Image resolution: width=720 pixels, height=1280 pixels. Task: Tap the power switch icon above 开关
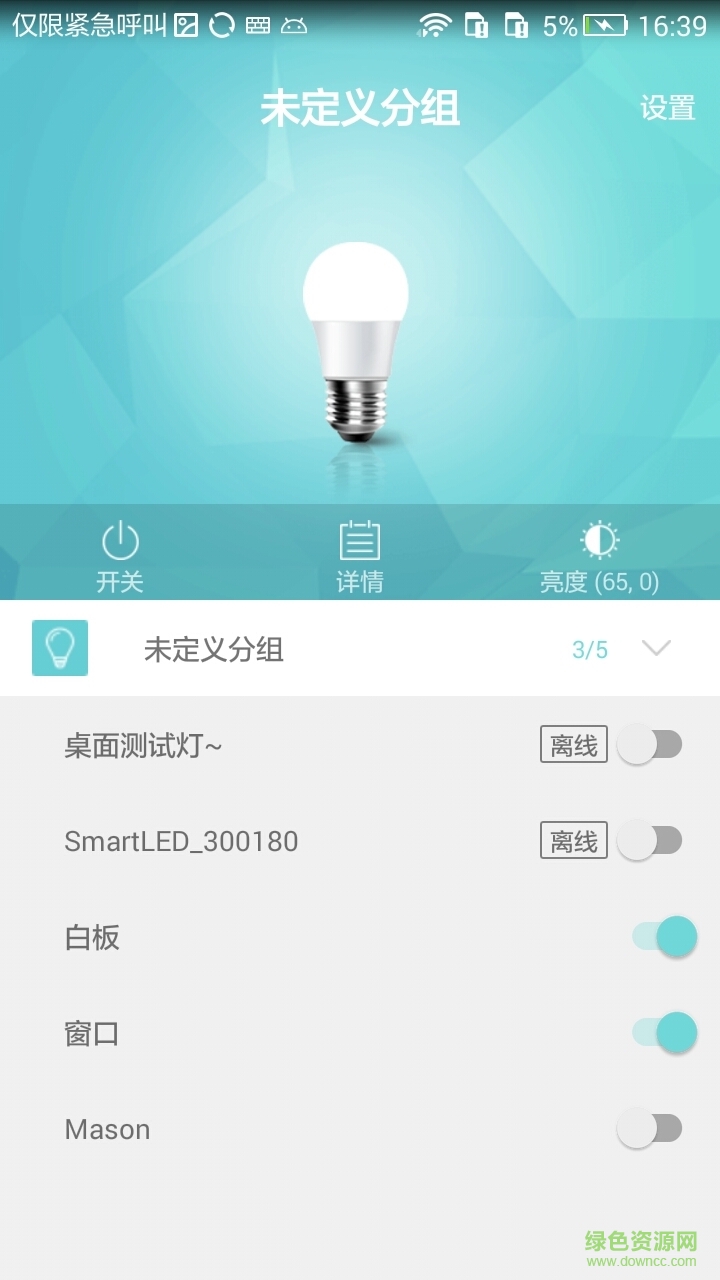coord(122,539)
